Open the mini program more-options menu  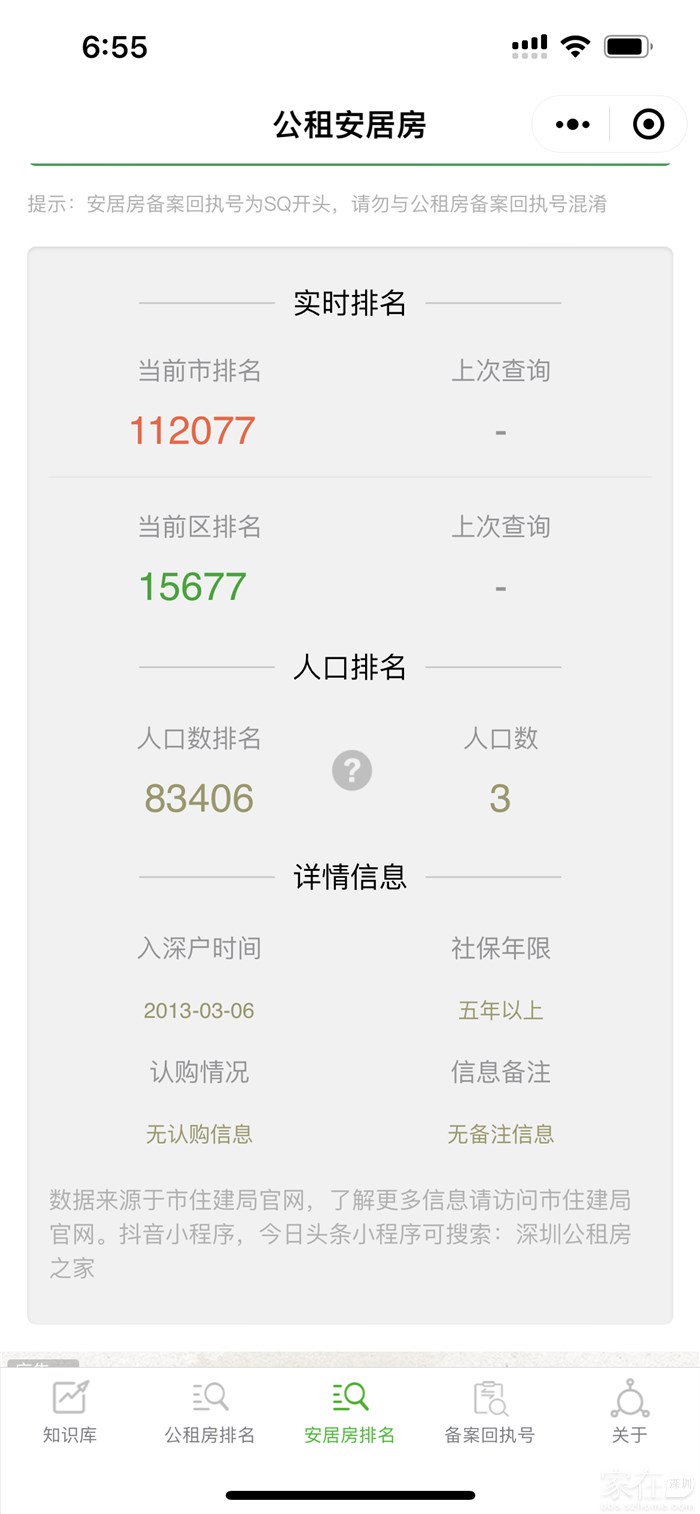(x=572, y=125)
